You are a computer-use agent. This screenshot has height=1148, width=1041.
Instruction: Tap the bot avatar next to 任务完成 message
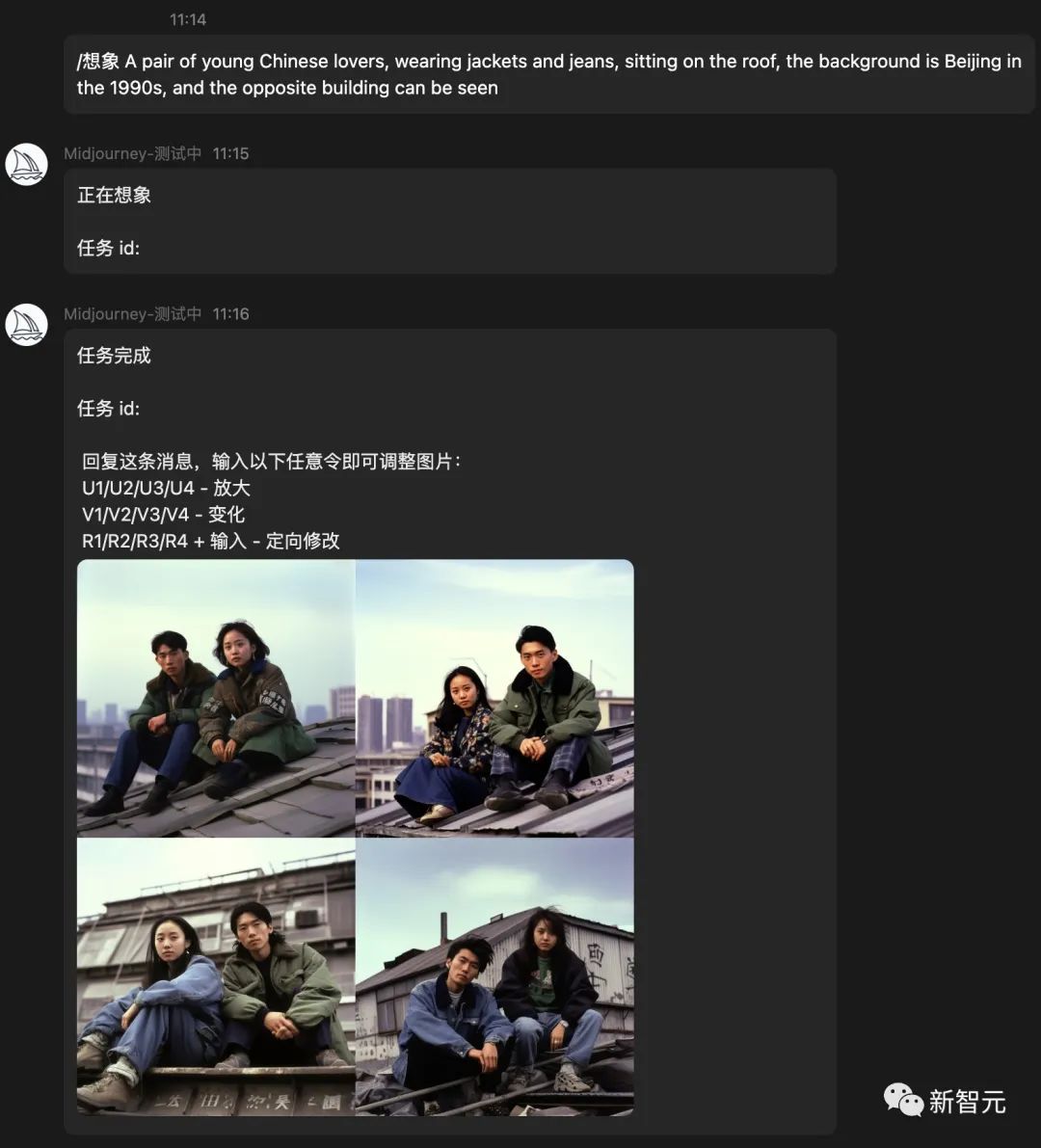tap(26, 325)
